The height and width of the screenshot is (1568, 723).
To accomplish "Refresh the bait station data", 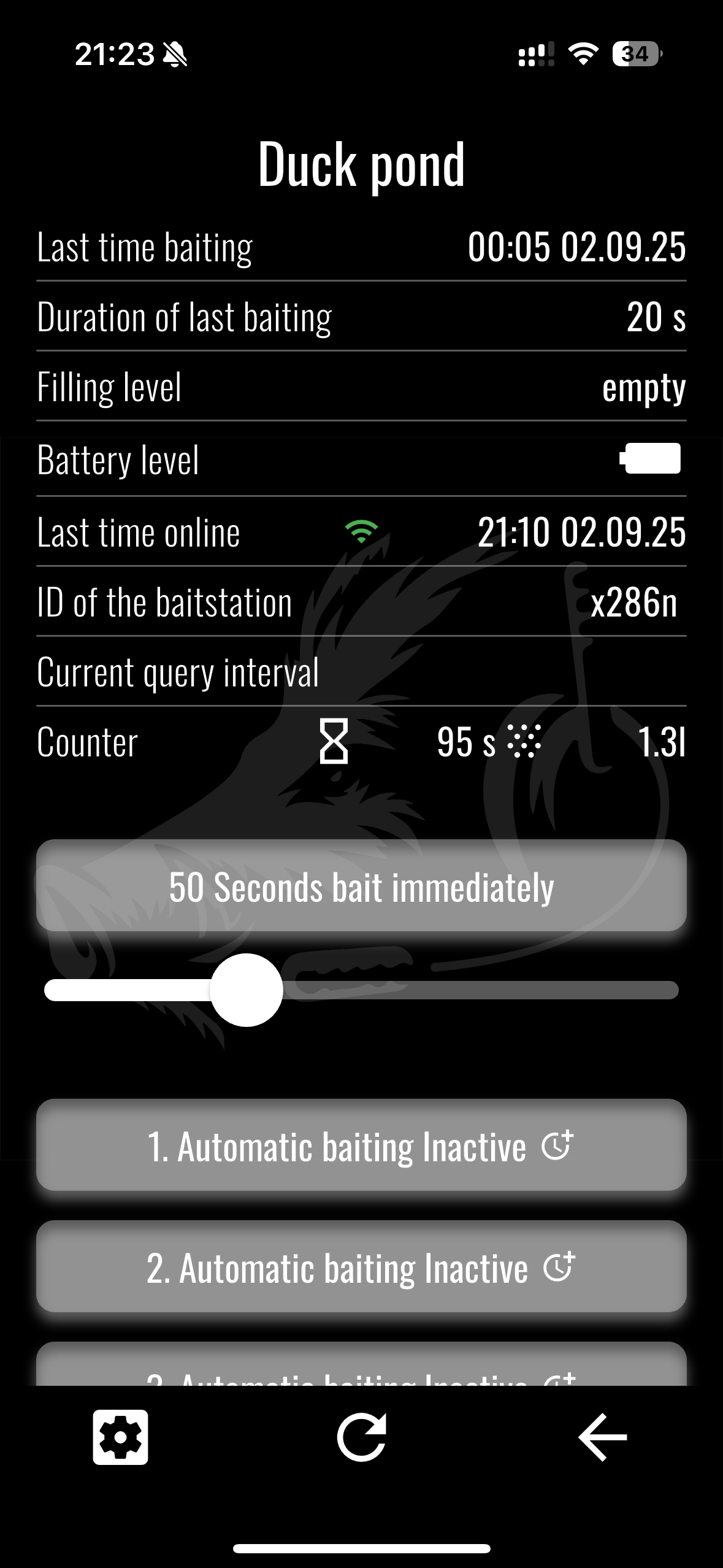I will (x=361, y=1437).
